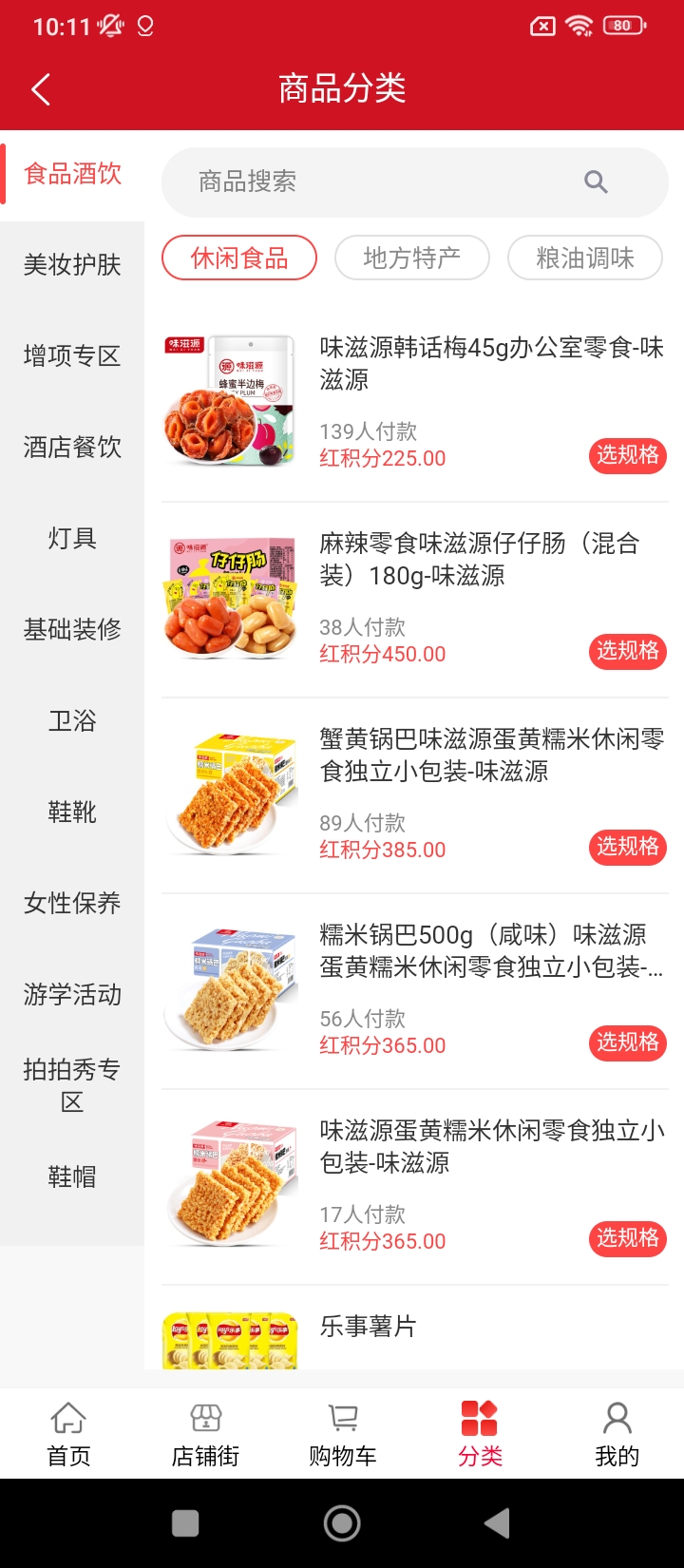
Task: Select the 休闲食品 chip
Action: point(239,258)
